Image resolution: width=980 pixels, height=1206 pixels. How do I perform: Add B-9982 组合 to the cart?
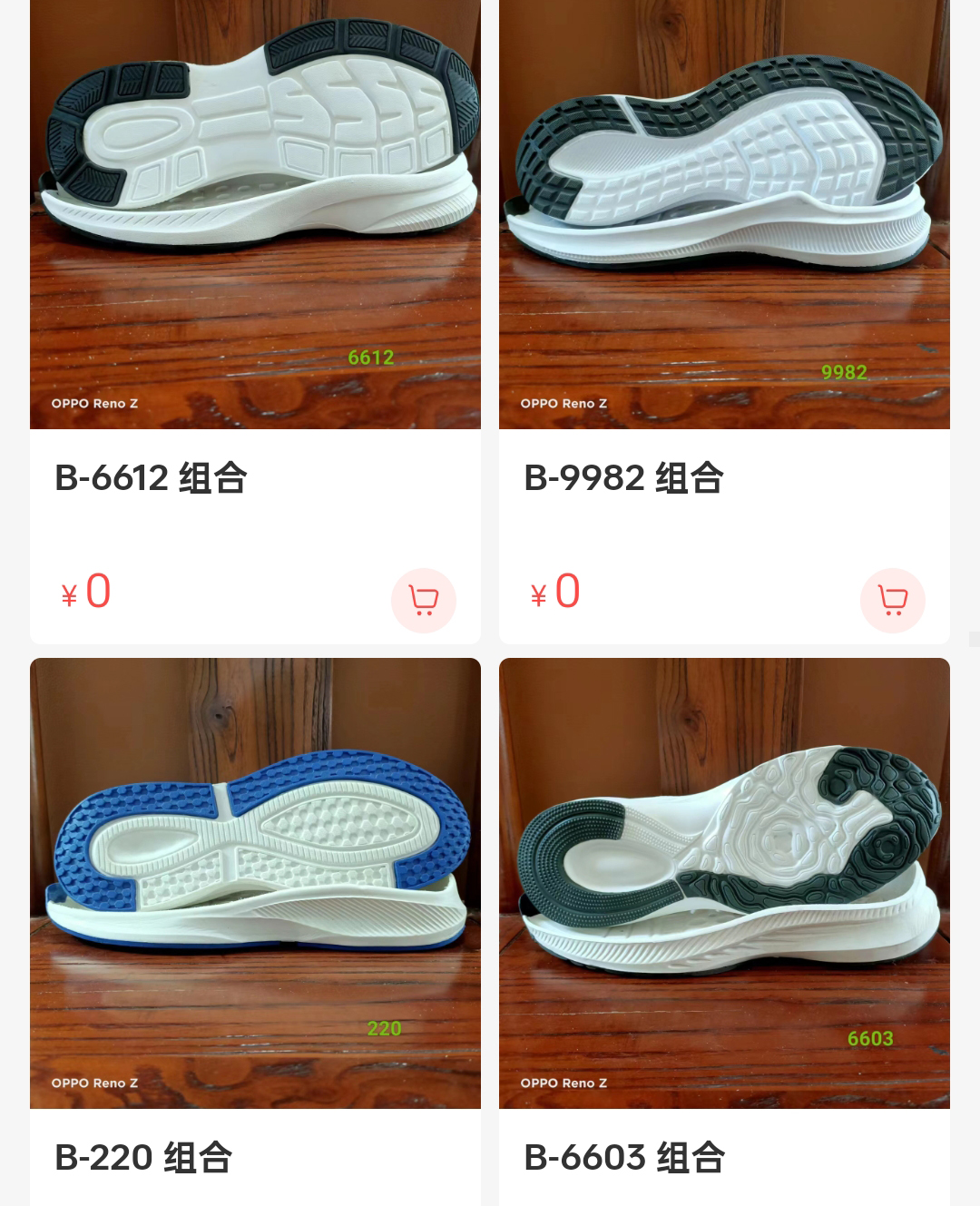coord(892,600)
